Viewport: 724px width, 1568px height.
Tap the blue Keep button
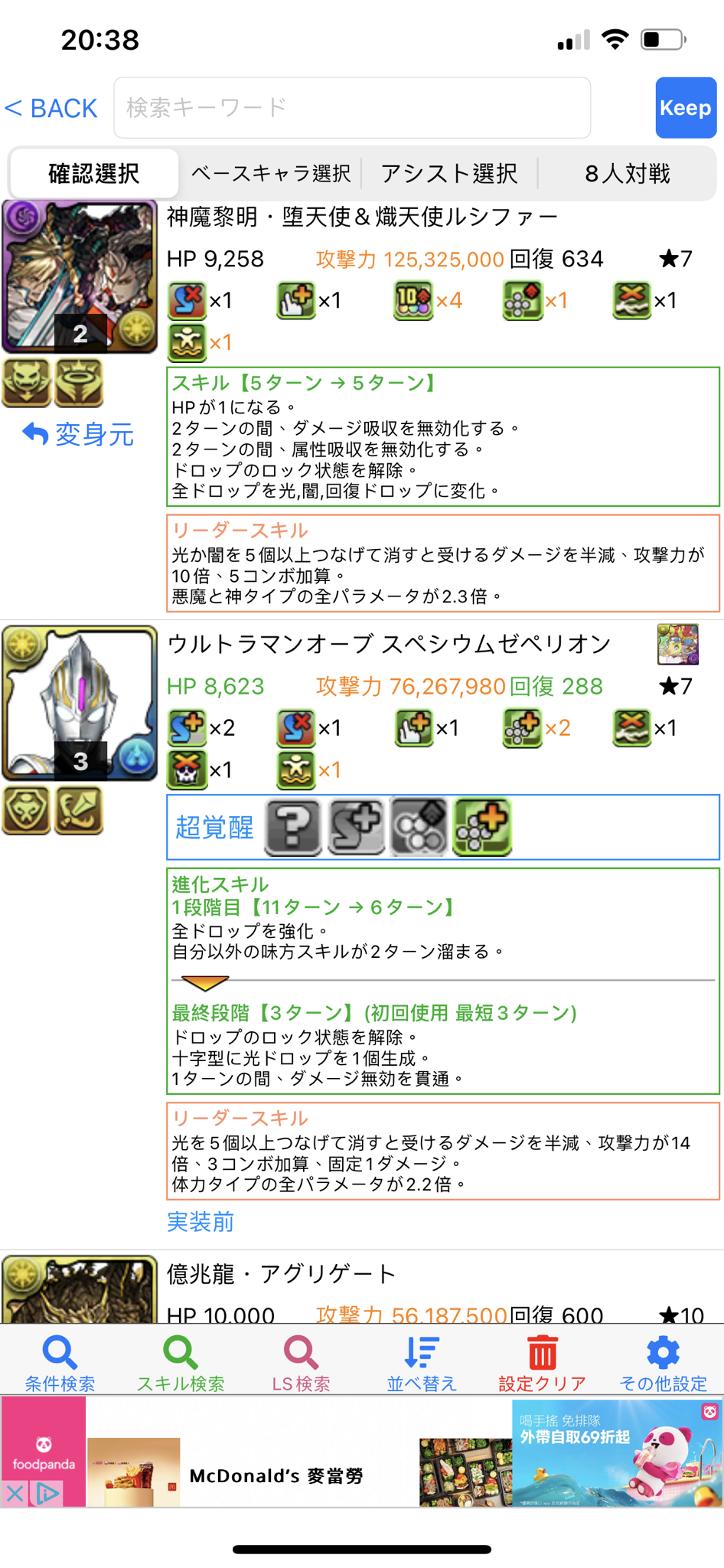click(685, 108)
